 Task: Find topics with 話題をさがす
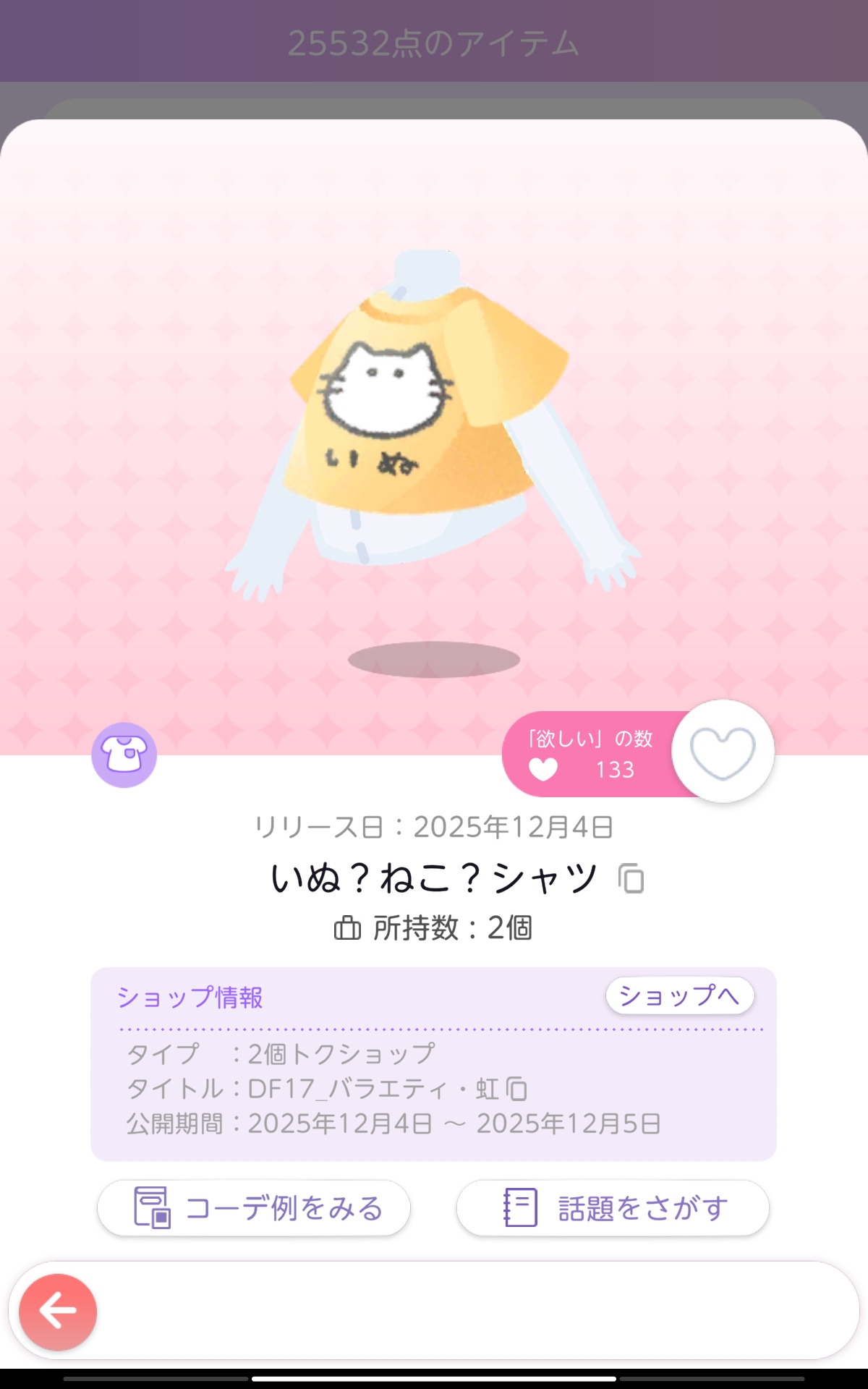tap(613, 1208)
